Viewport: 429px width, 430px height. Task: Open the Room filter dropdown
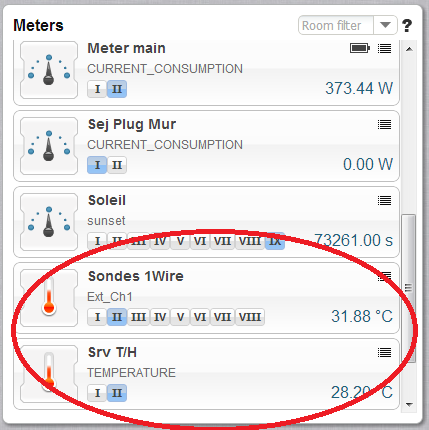(385, 25)
